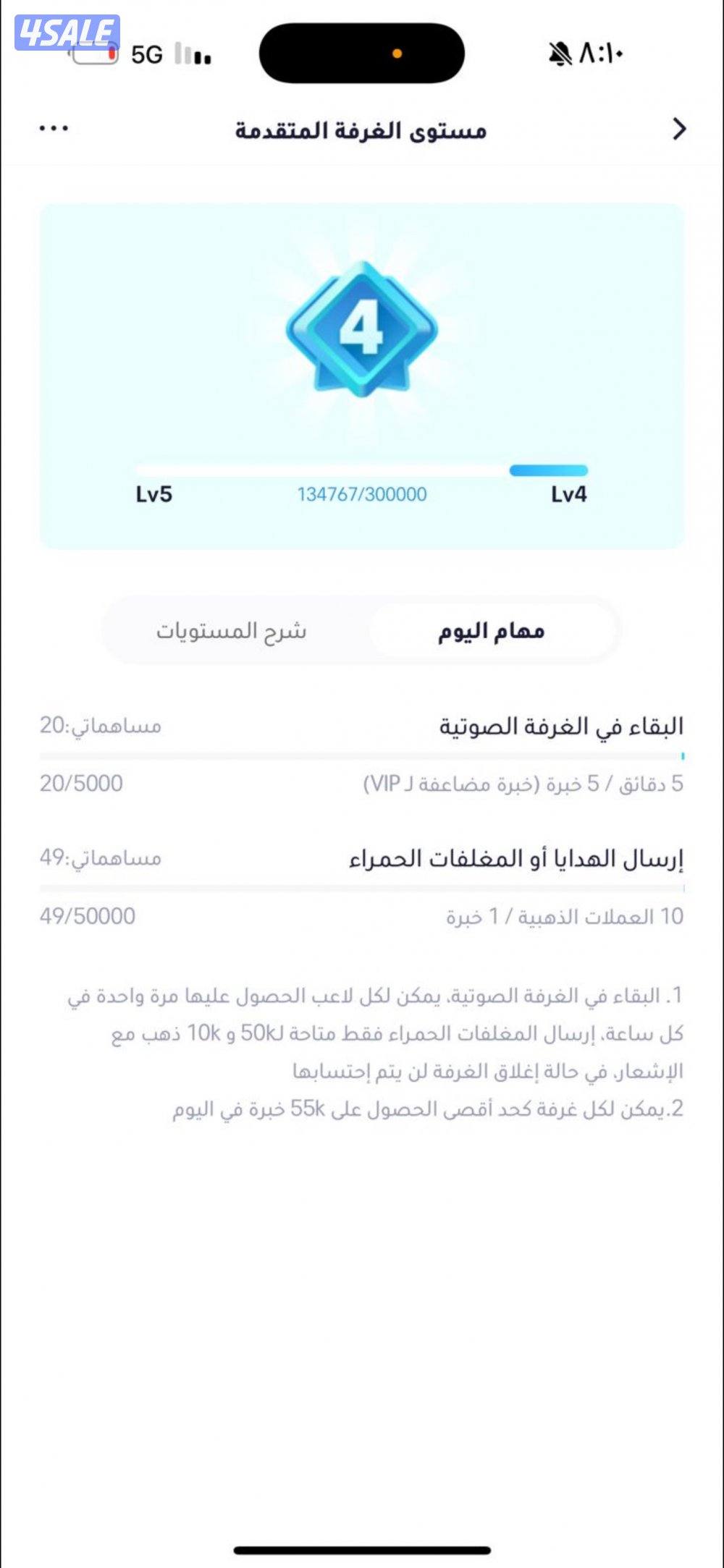Tap the Lv4 to Lv5 progress bar
724x1568 pixels.
tap(362, 469)
